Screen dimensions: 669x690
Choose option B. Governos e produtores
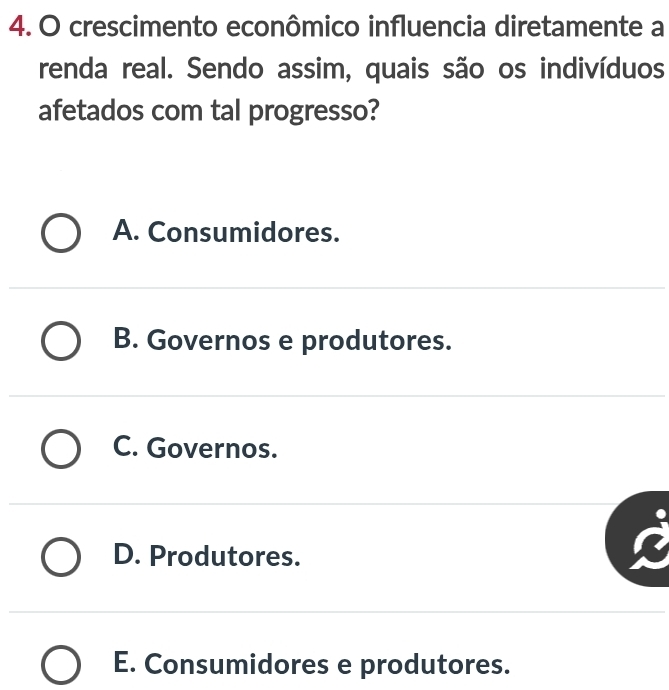pos(62,342)
